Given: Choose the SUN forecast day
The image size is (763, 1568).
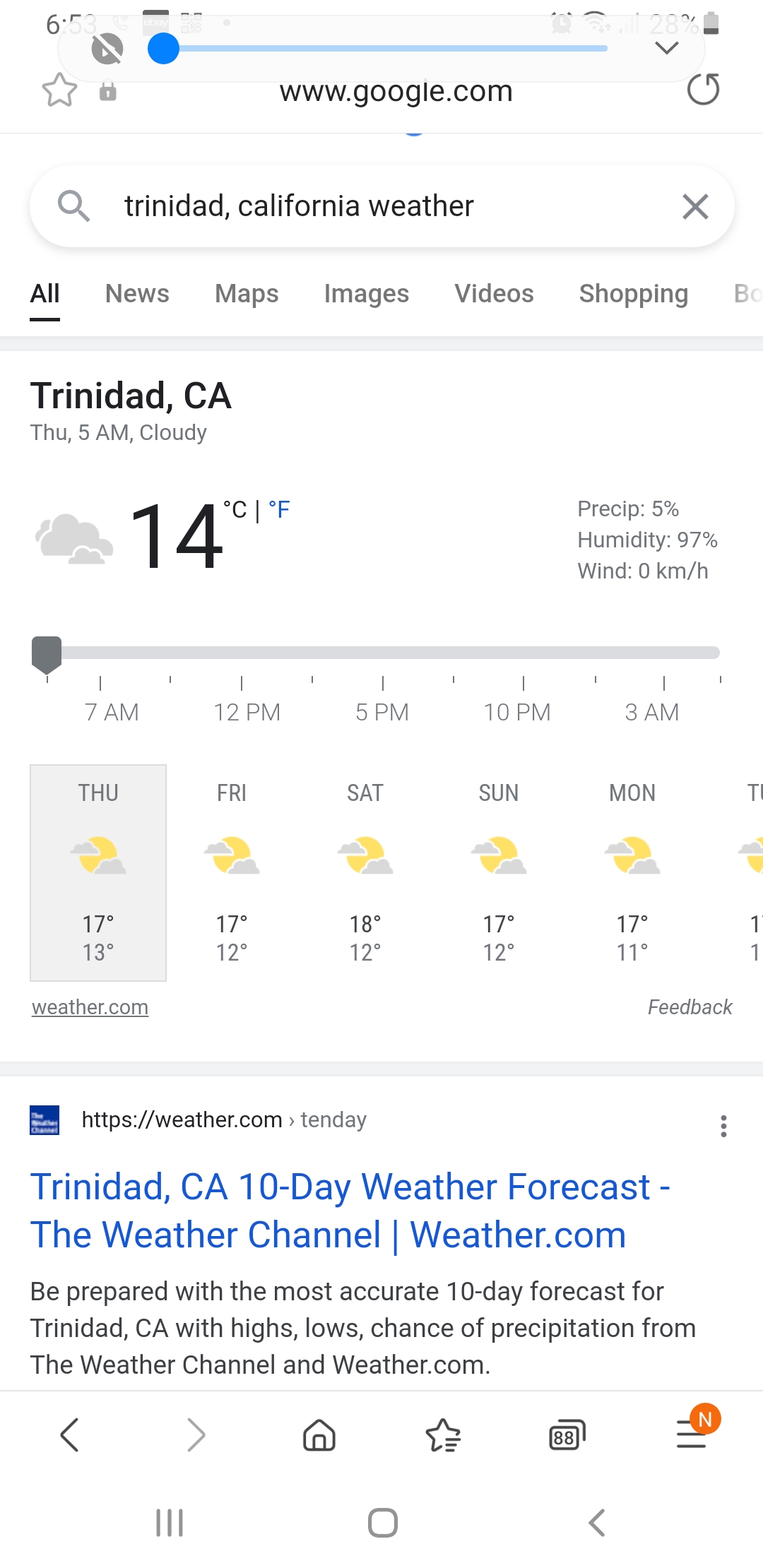Looking at the screenshot, I should coord(499,872).
